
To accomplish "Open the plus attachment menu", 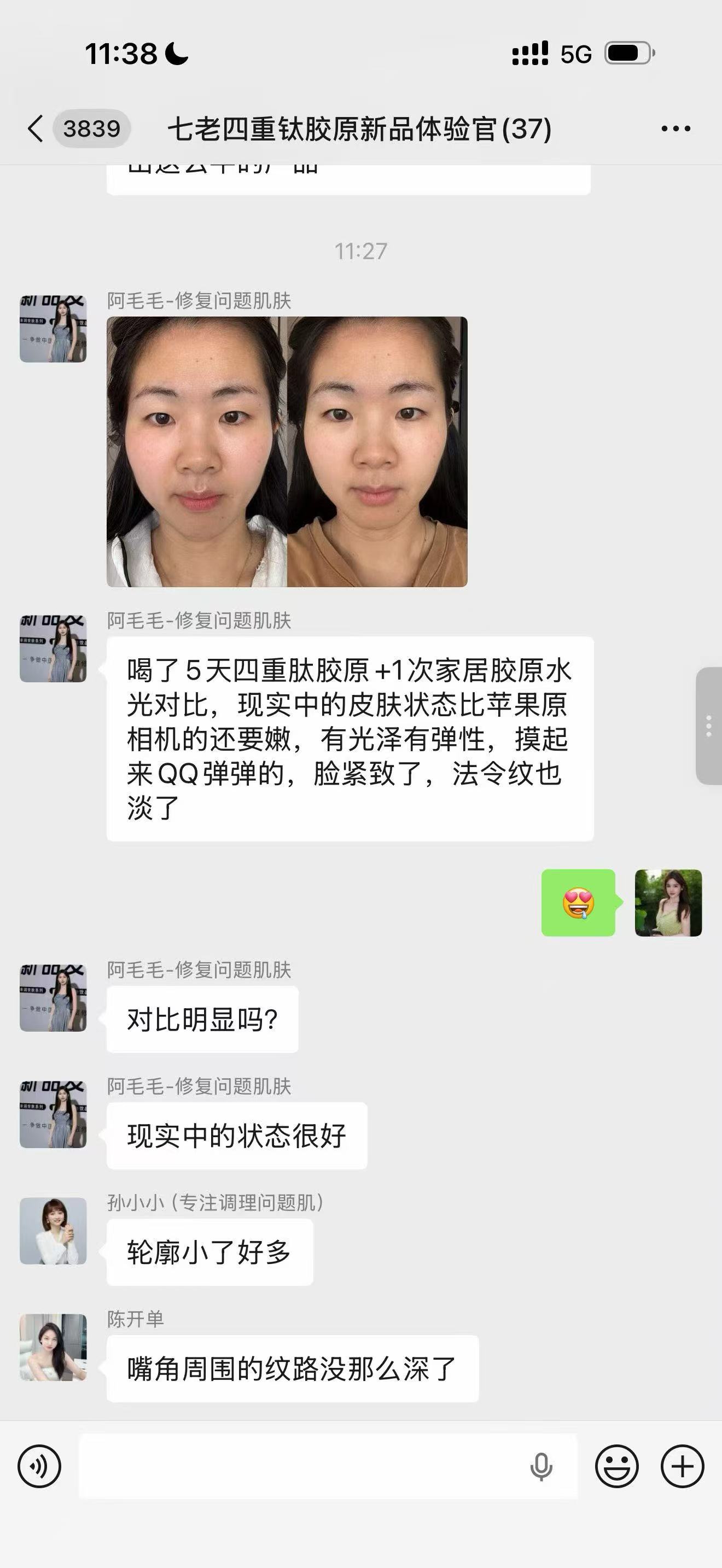I will 682,1466.
